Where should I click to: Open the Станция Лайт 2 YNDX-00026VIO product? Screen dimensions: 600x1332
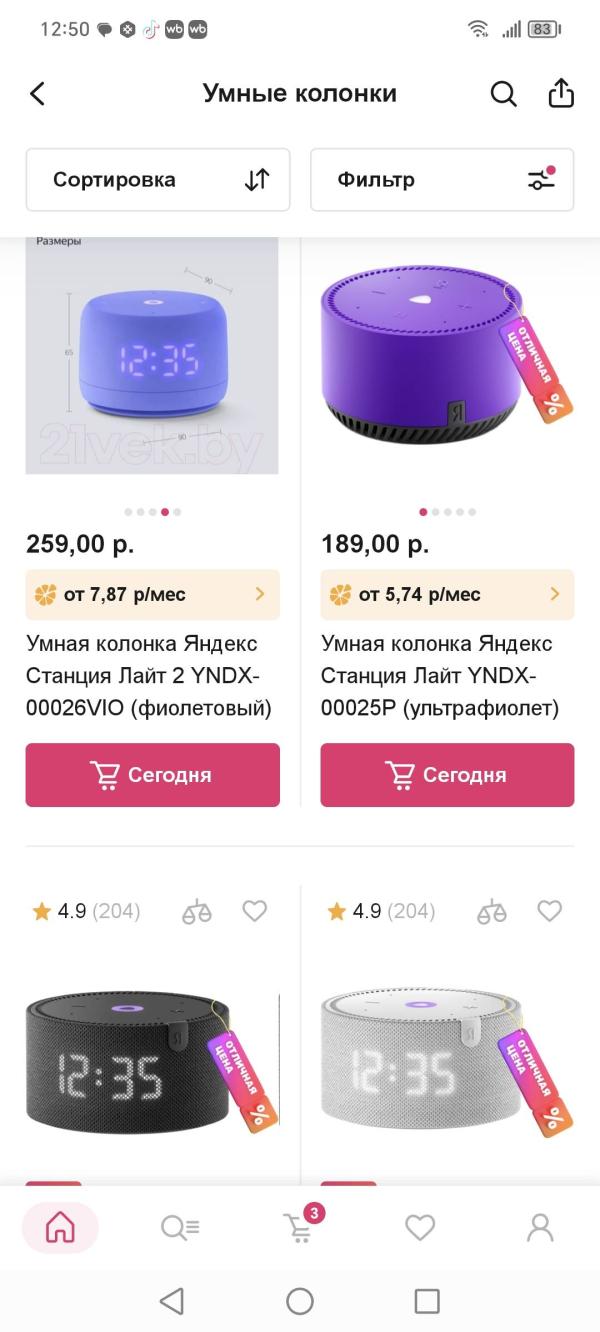(x=149, y=676)
